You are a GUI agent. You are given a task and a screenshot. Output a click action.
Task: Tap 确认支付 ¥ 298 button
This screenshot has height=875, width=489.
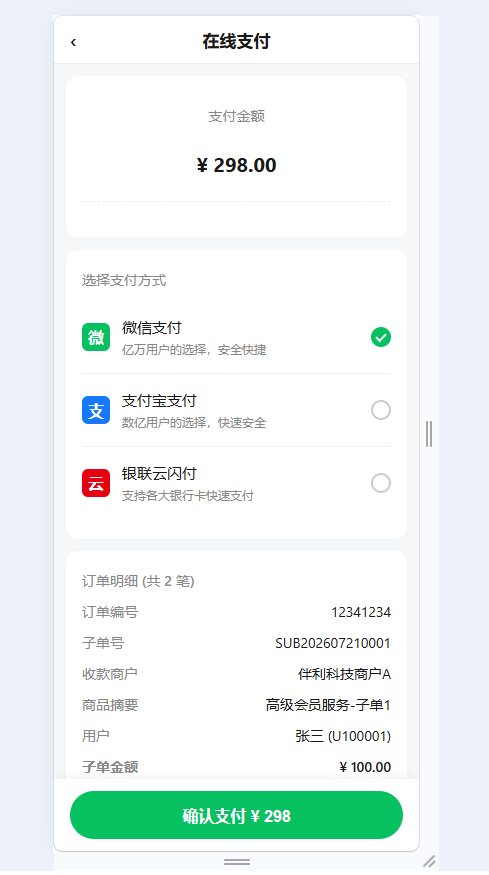click(236, 815)
